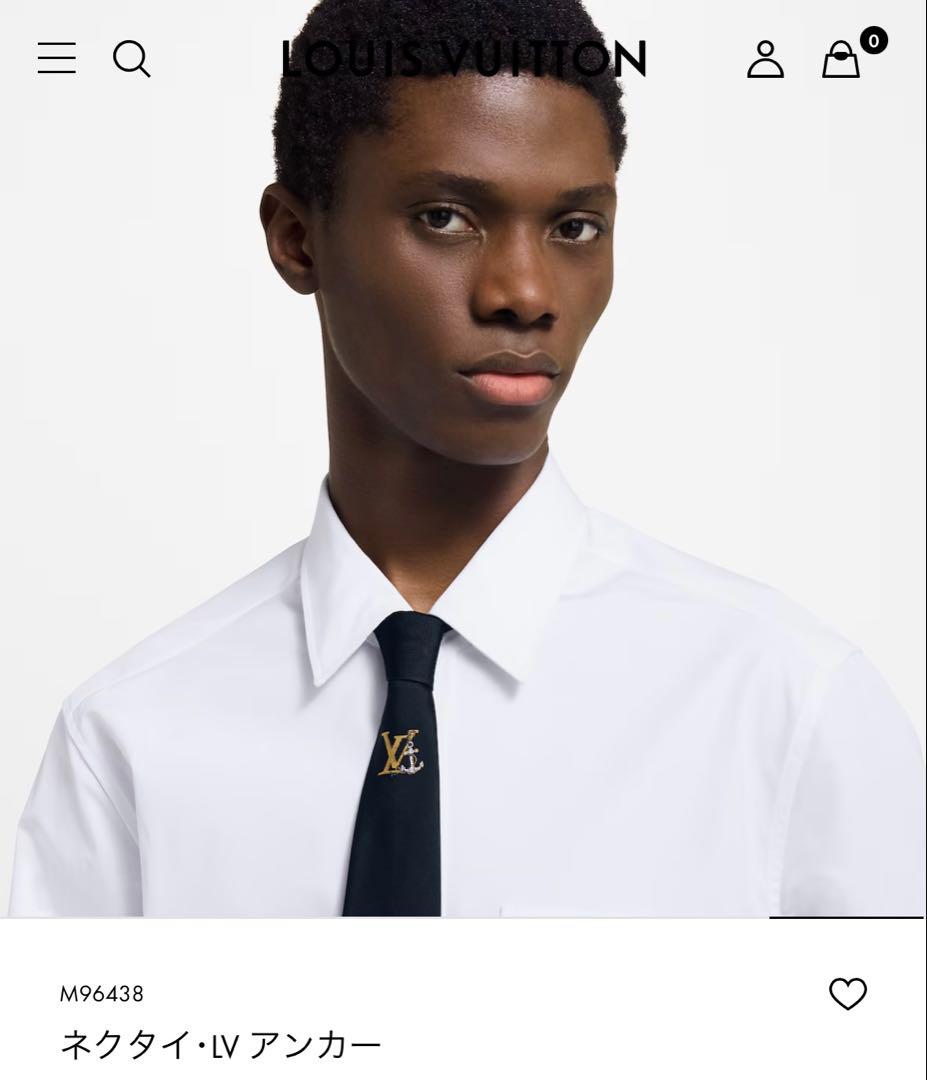This screenshot has height=1080, width=927.
Task: Open the hamburger menu
Action: click(57, 58)
